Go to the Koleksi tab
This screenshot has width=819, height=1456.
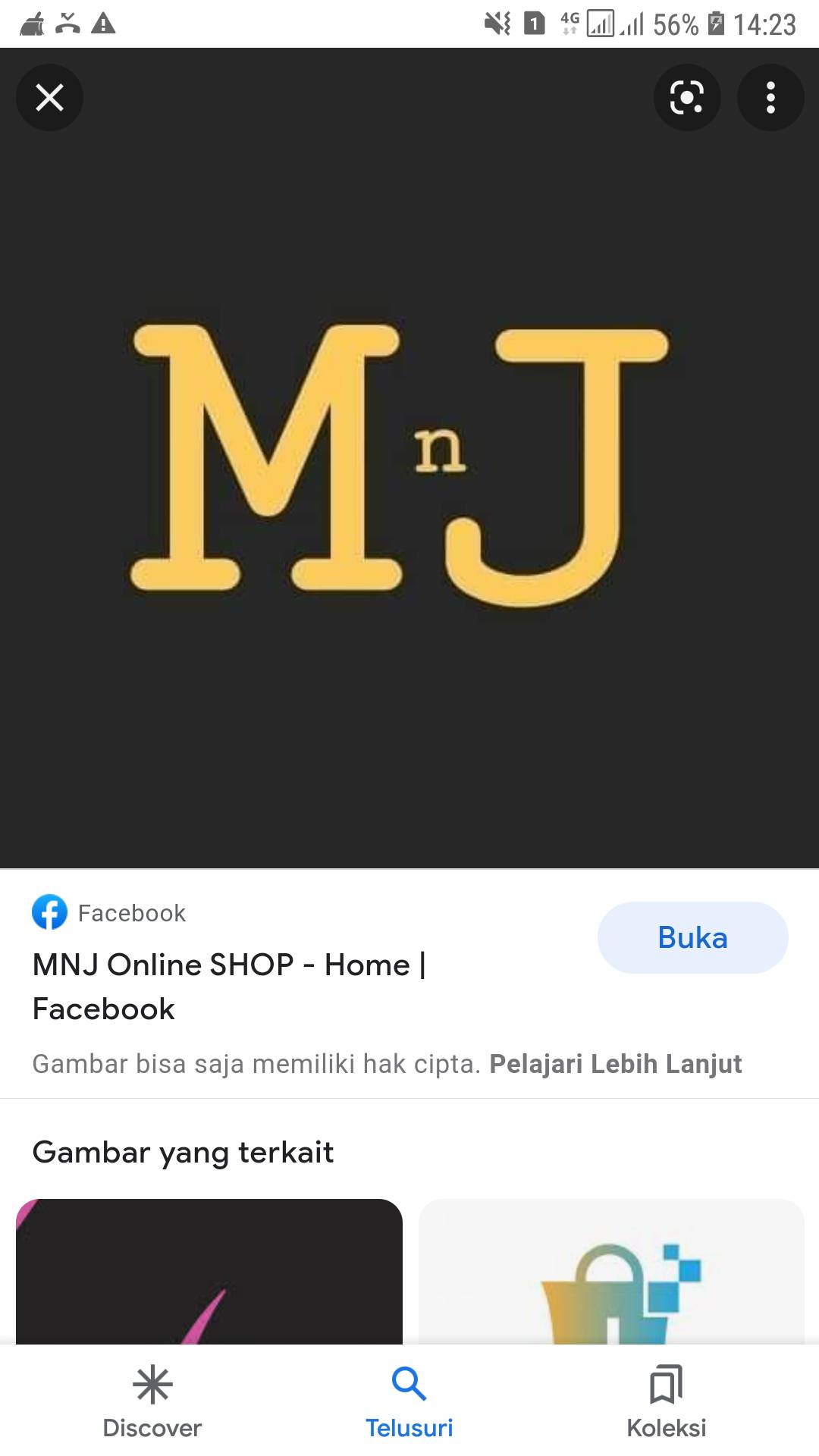click(667, 1401)
